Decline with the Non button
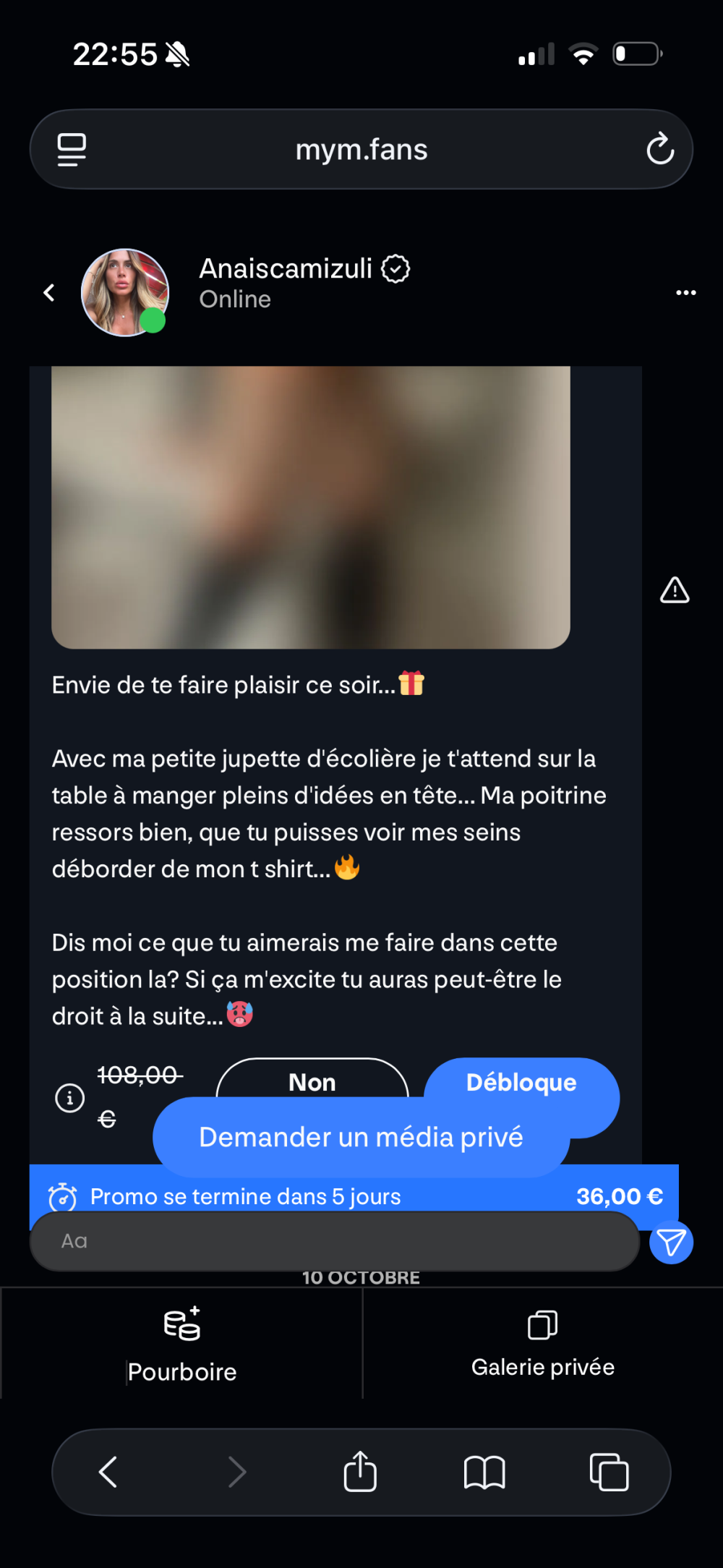723x1568 pixels. tap(312, 1079)
